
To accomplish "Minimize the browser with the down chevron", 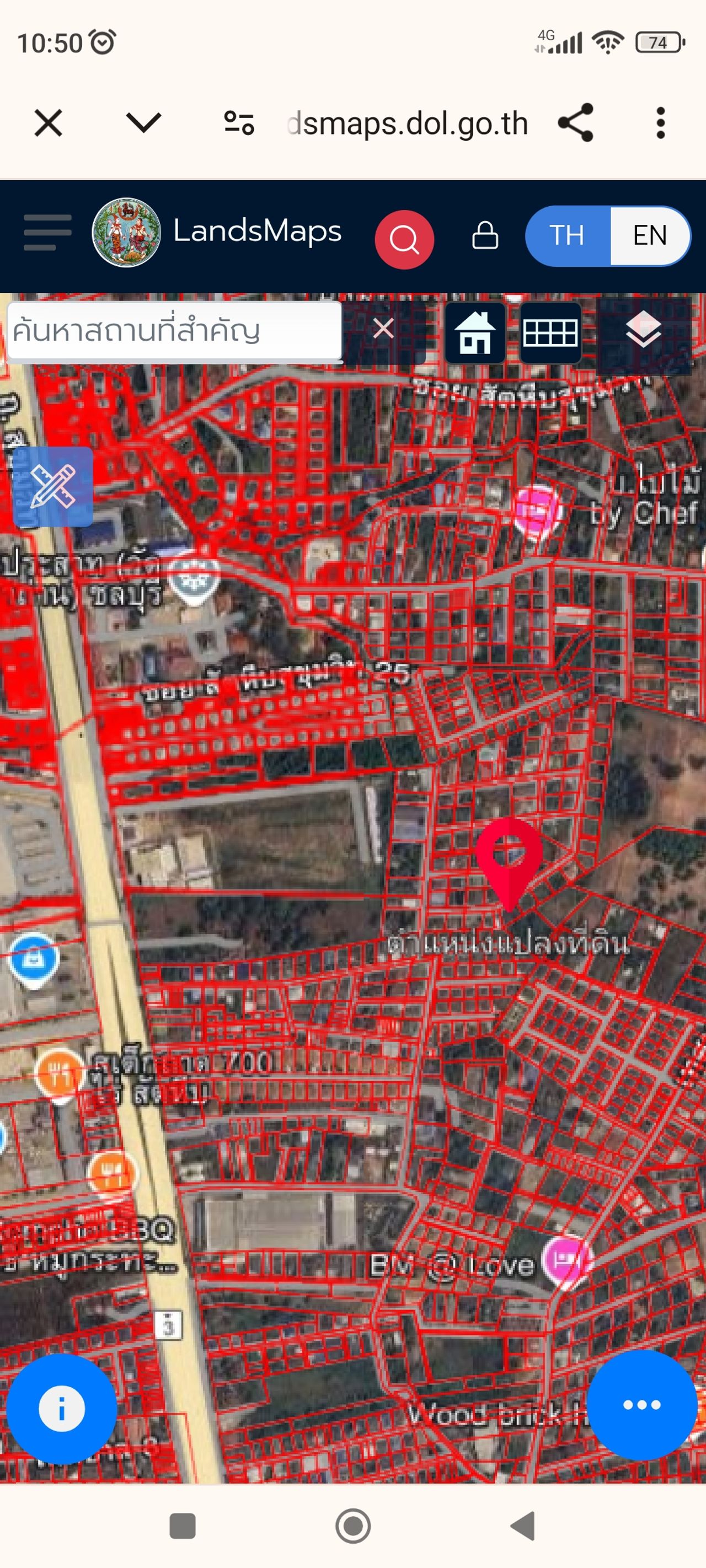I will (x=143, y=122).
